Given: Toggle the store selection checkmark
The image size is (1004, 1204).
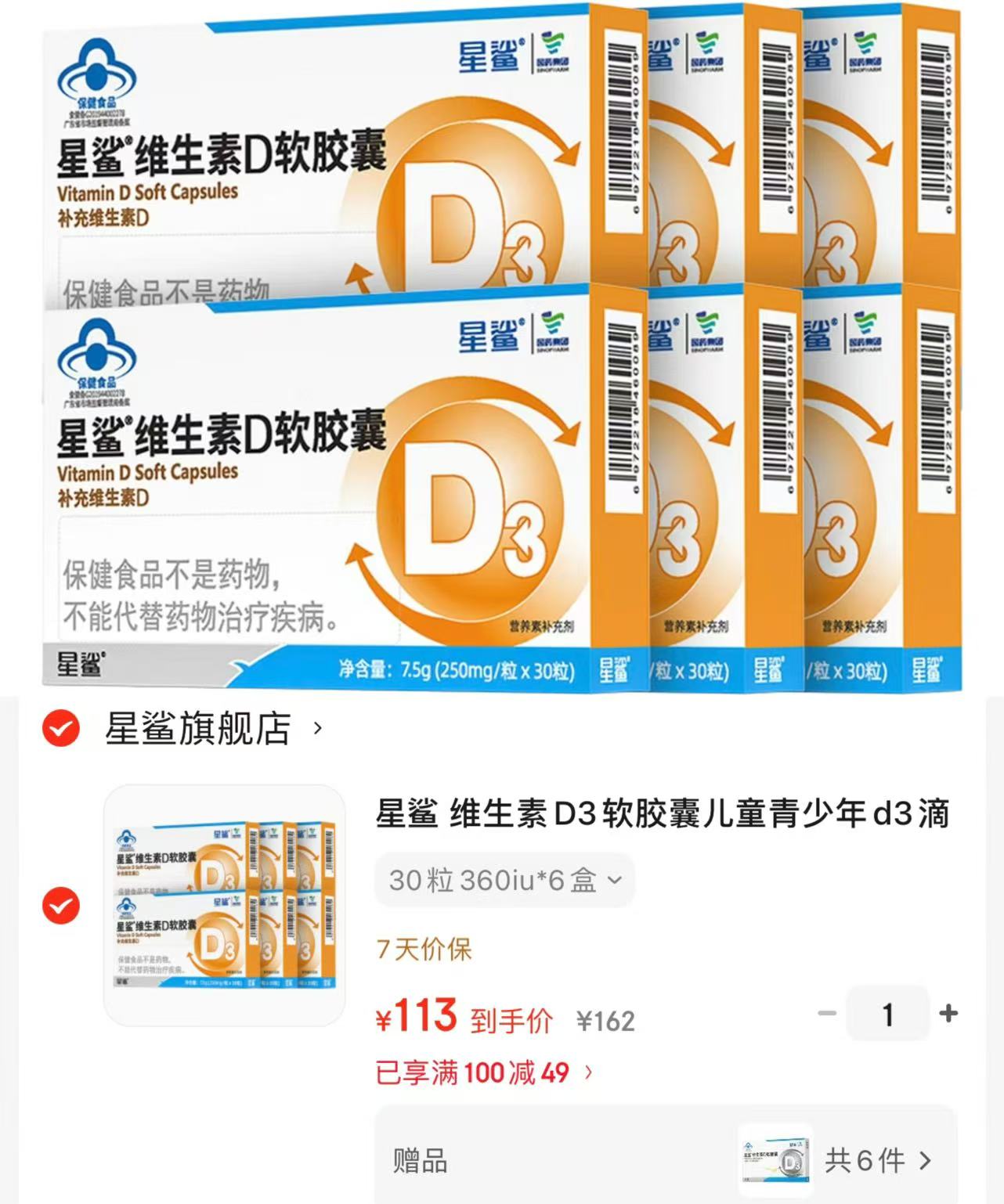Looking at the screenshot, I should (60, 730).
